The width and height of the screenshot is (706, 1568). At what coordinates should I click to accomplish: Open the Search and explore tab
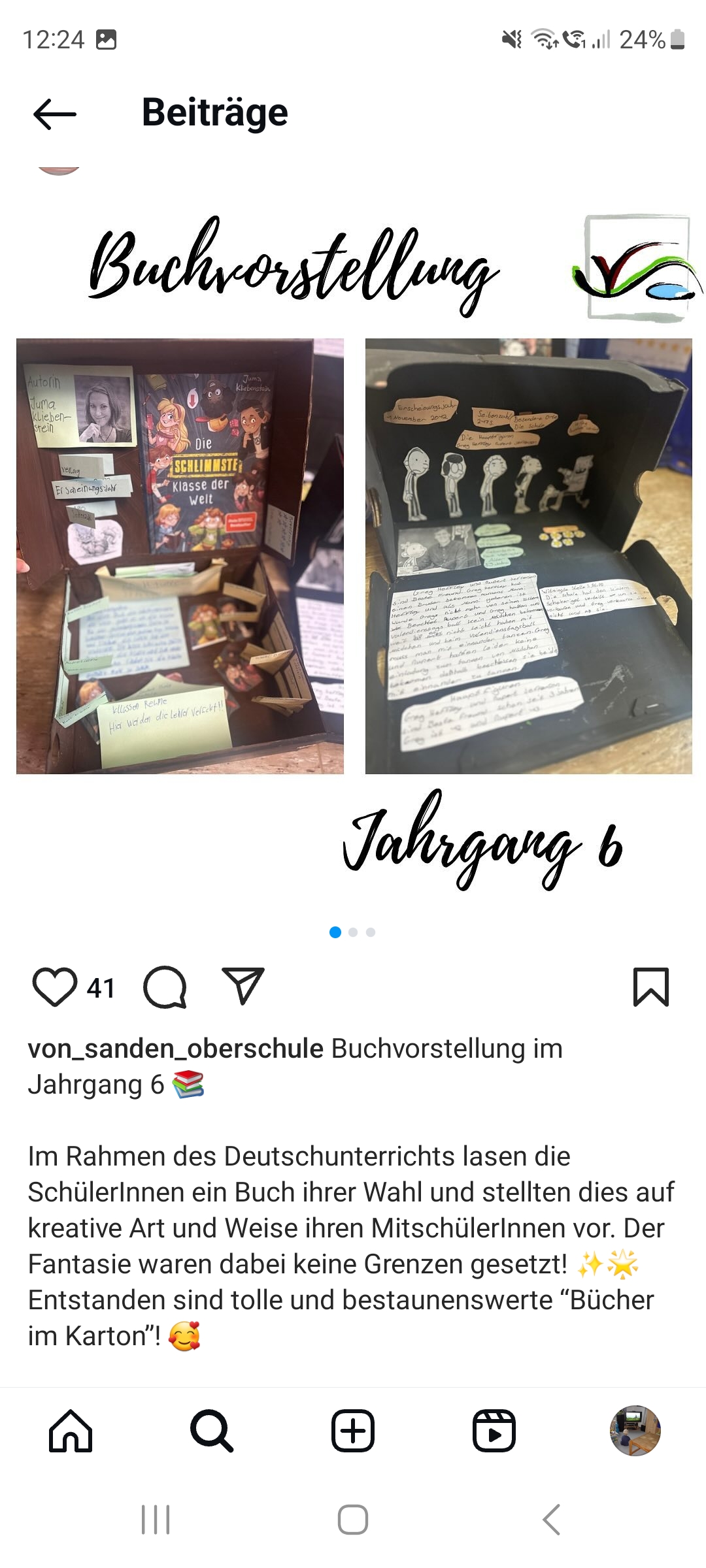pyautogui.click(x=212, y=1431)
